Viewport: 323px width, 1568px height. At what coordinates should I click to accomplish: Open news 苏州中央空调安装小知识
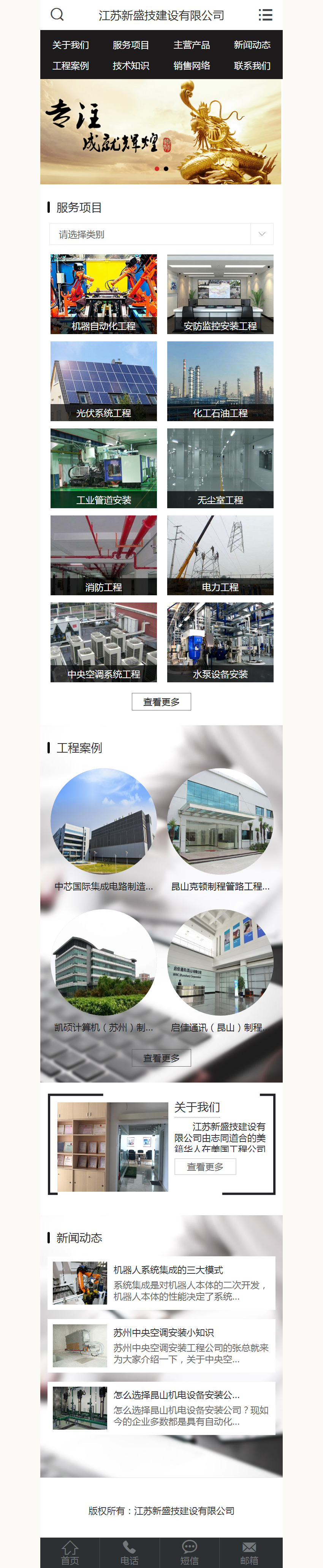[164, 1332]
